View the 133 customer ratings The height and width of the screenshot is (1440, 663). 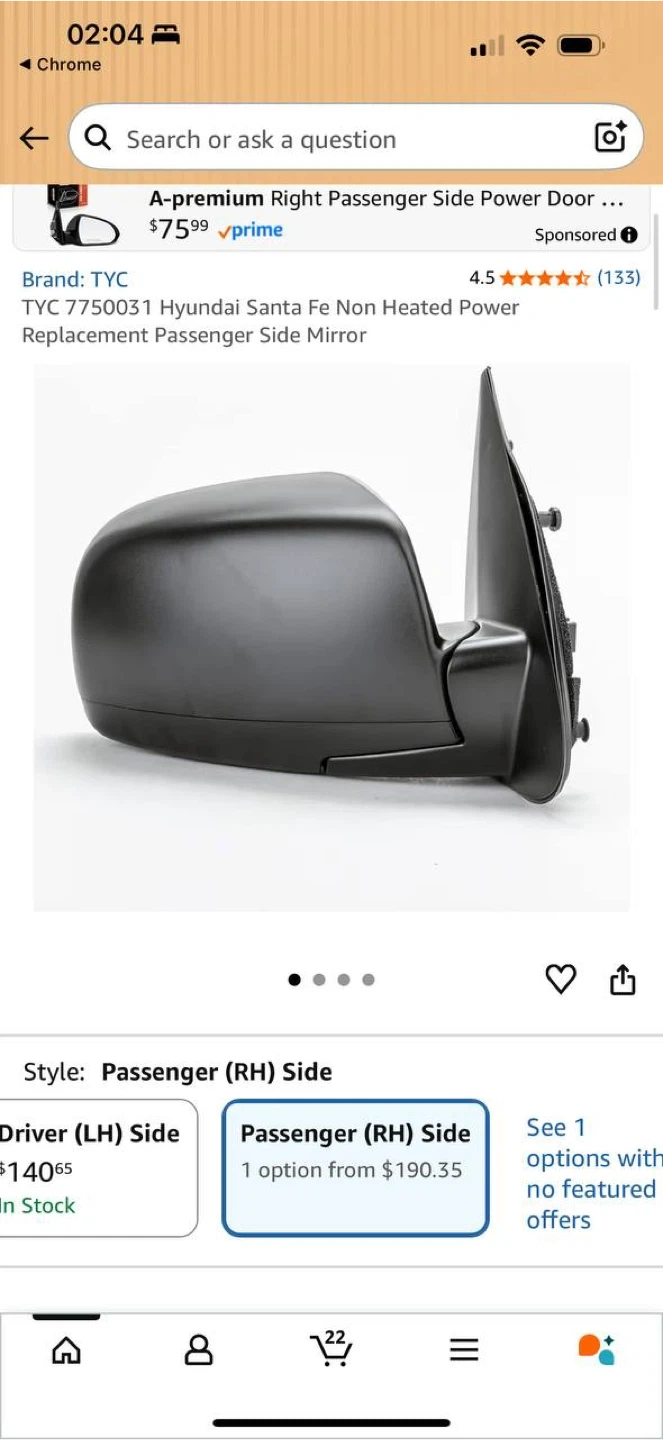[x=618, y=278]
